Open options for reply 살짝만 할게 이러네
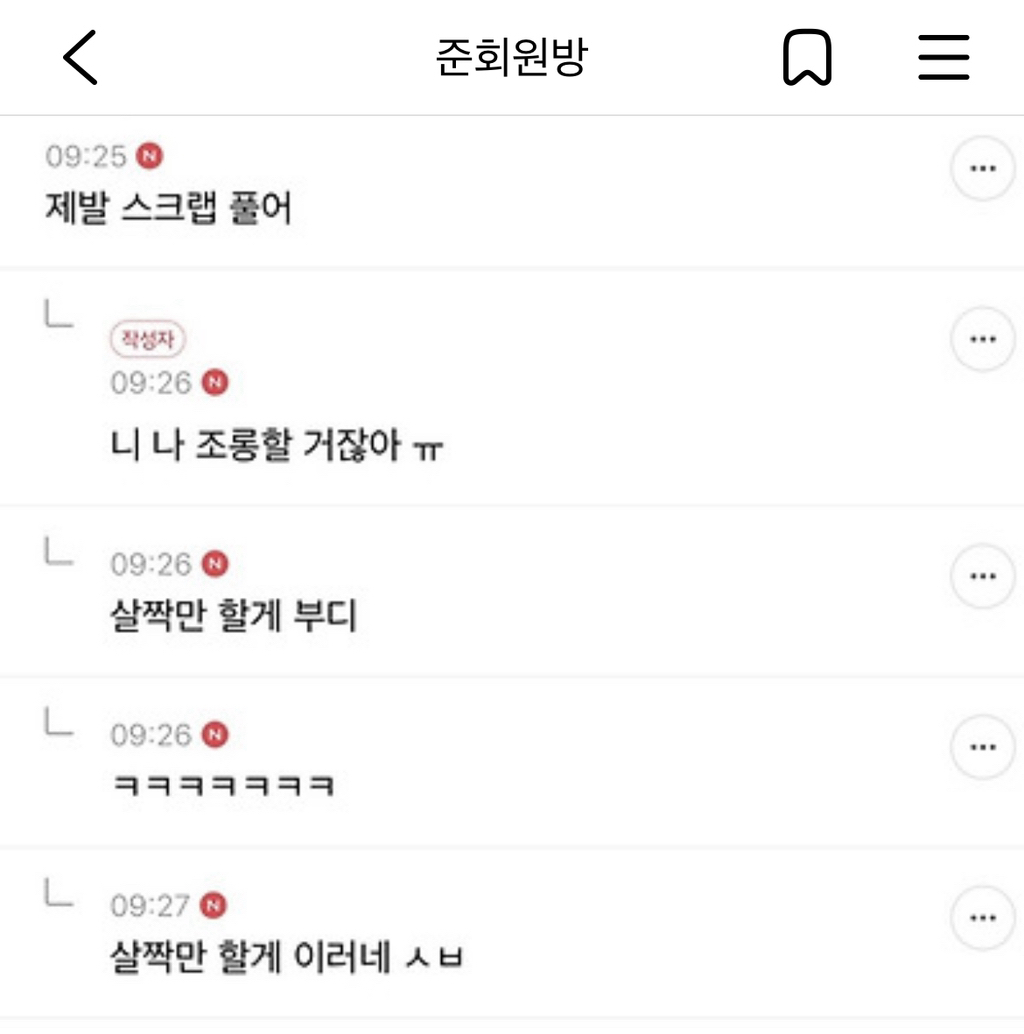Viewport: 1024px width, 1034px height. tap(982, 917)
